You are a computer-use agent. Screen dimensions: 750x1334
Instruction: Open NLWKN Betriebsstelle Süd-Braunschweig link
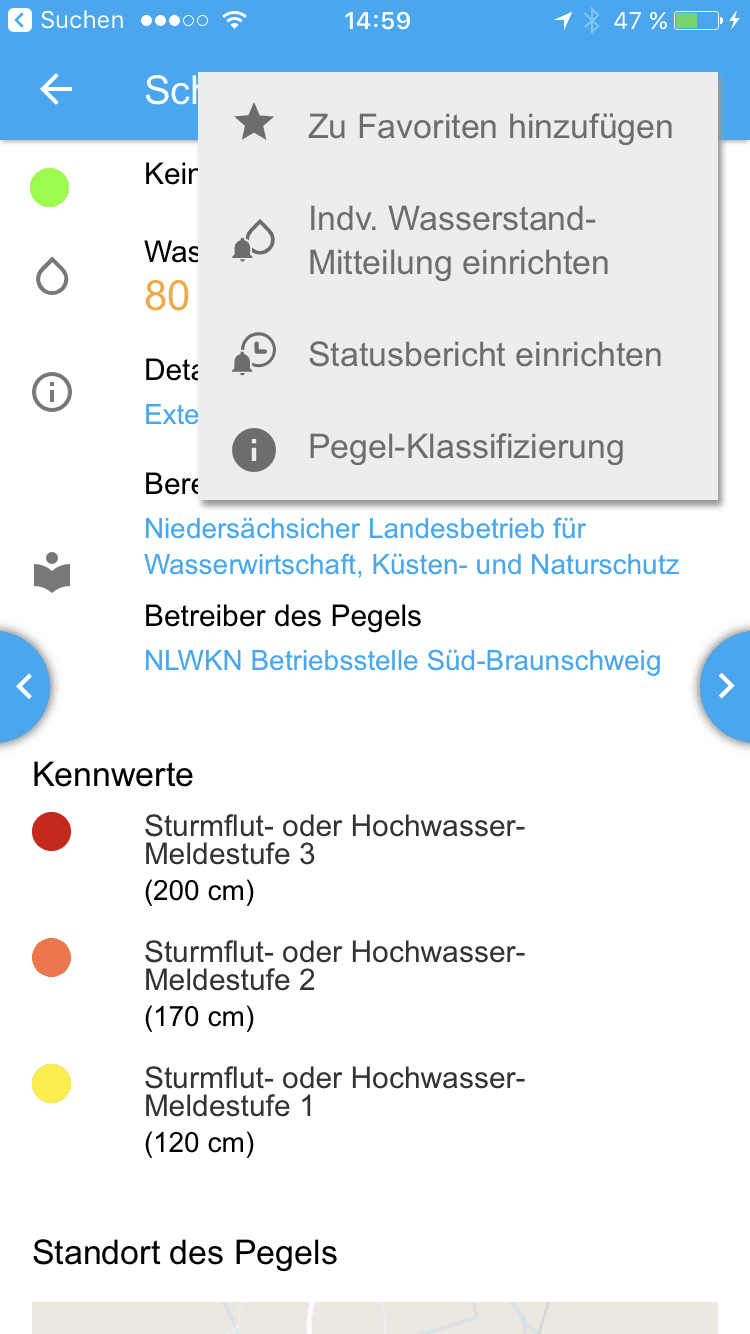(x=403, y=661)
